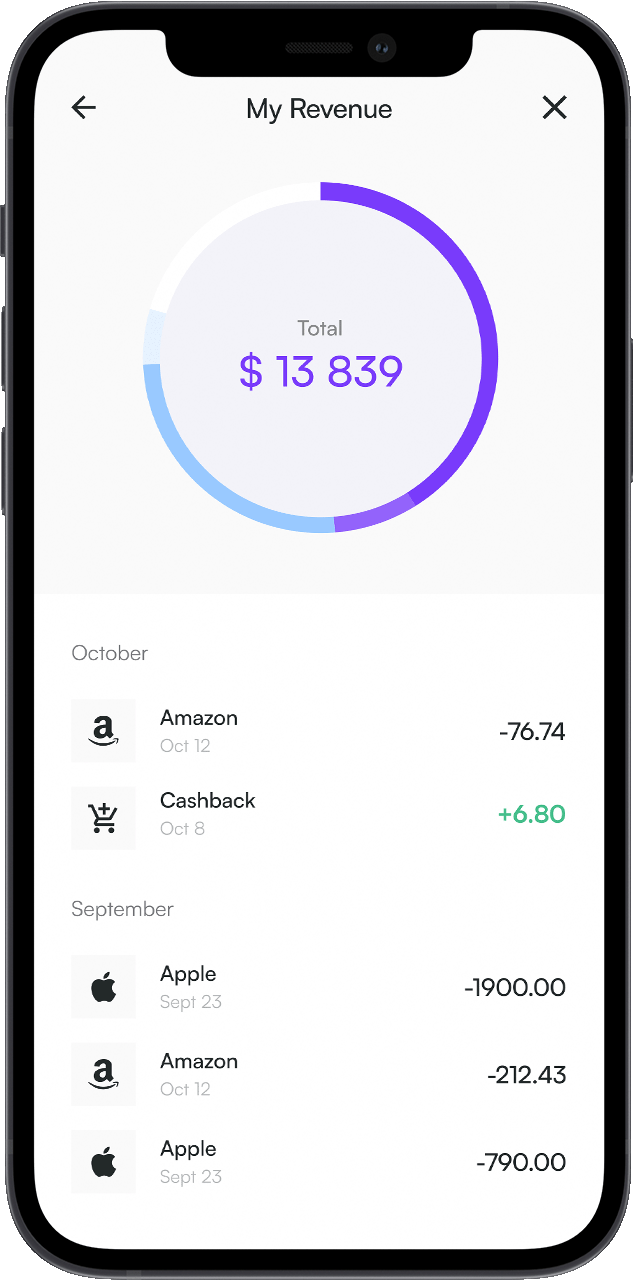Close the My Revenue screen

pos(554,108)
